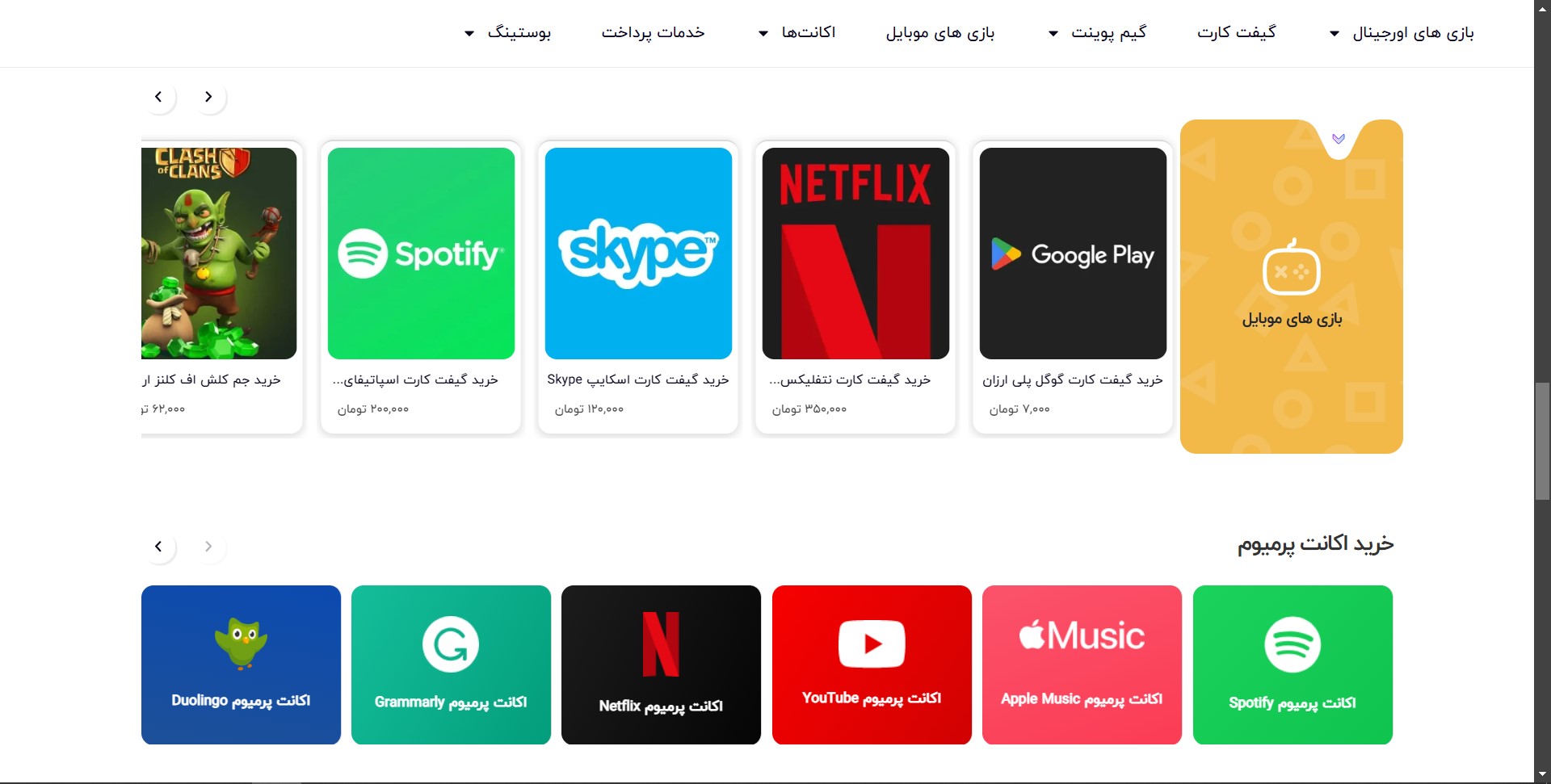The width and height of the screenshot is (1551, 784).
Task: Select the Spotify premium account tile
Action: point(1292,665)
